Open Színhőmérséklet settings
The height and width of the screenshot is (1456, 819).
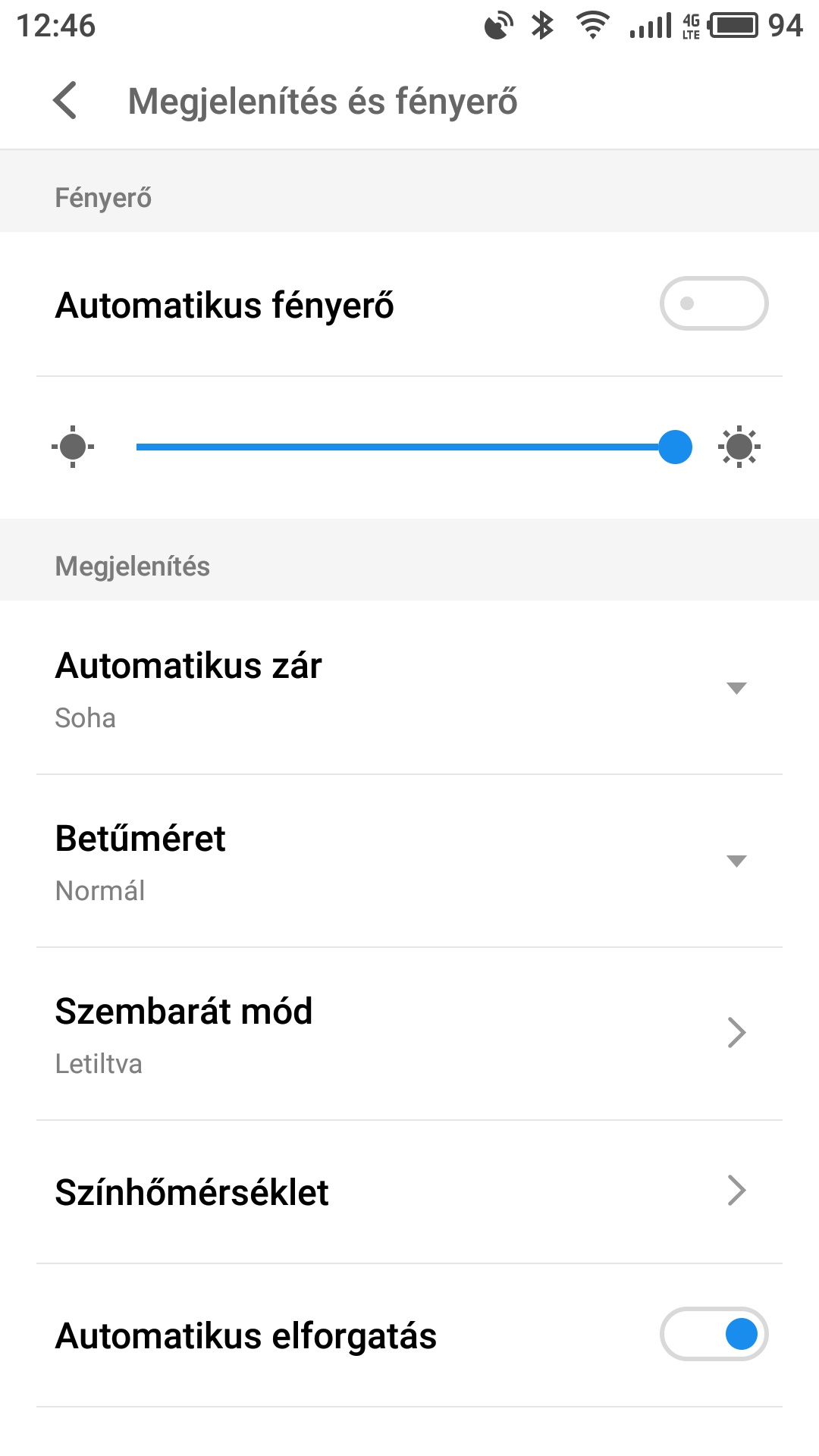(409, 1192)
